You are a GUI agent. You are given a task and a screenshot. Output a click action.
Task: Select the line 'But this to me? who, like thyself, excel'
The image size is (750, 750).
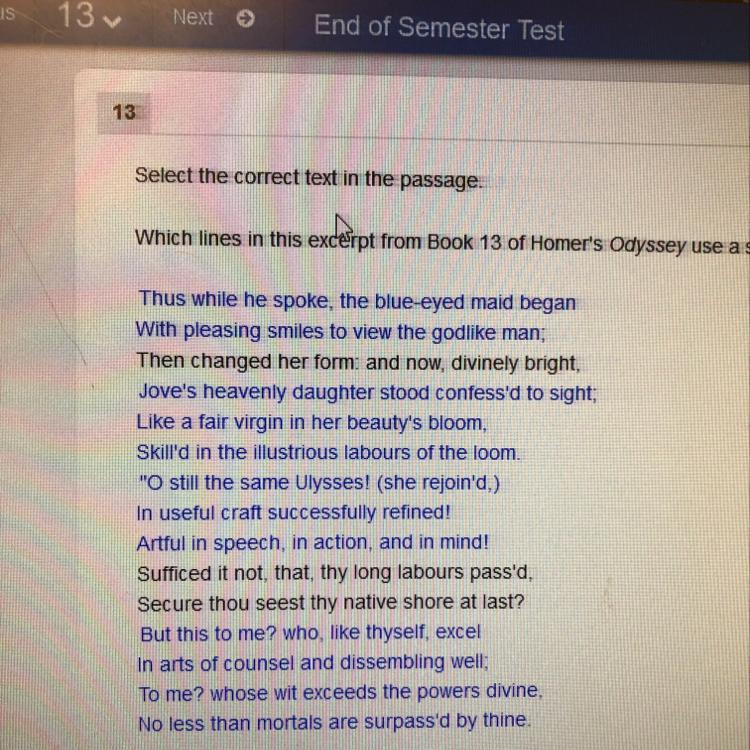pyautogui.click(x=309, y=633)
